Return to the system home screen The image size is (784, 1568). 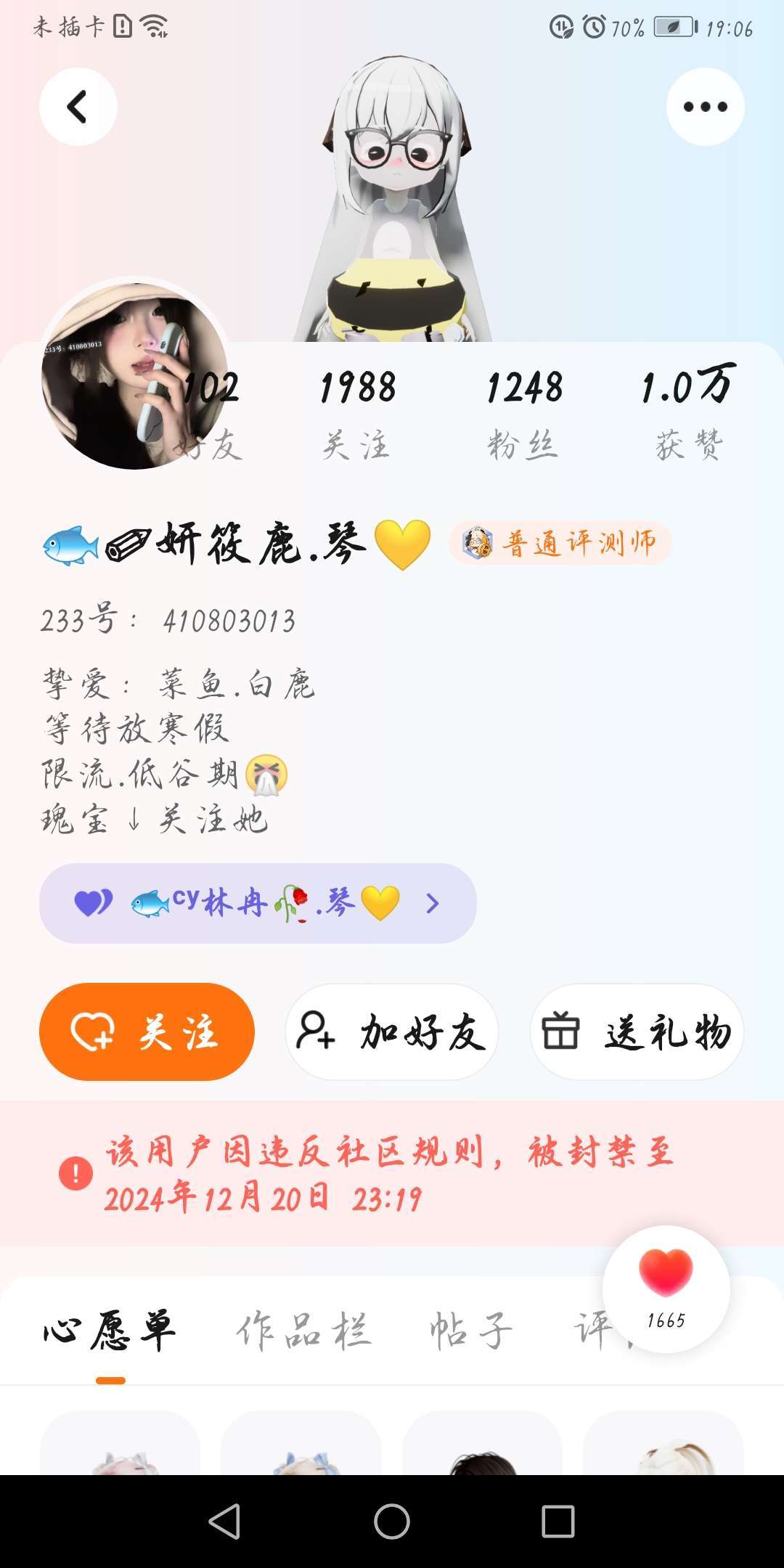[x=392, y=1521]
